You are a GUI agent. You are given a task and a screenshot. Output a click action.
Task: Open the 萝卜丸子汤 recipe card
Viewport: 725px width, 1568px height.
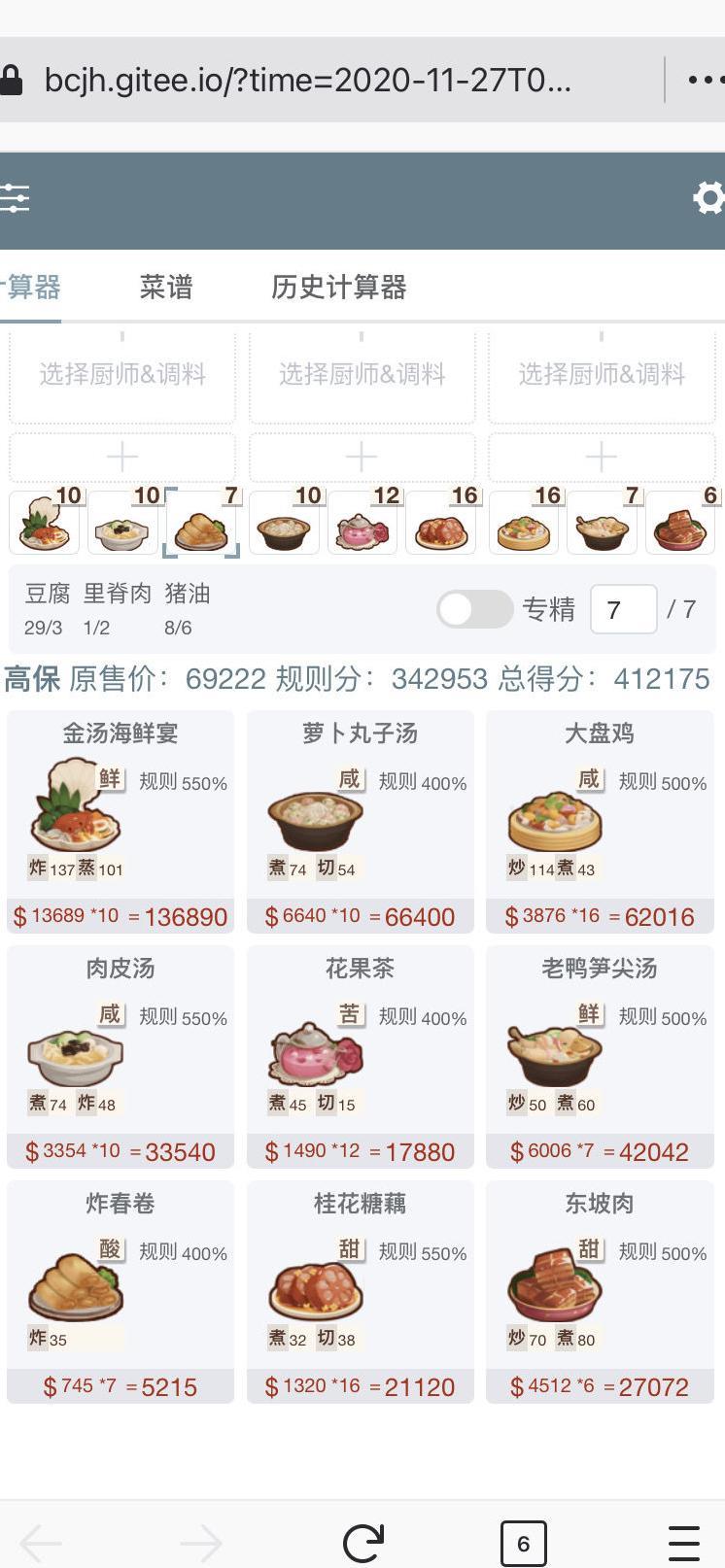click(x=361, y=822)
